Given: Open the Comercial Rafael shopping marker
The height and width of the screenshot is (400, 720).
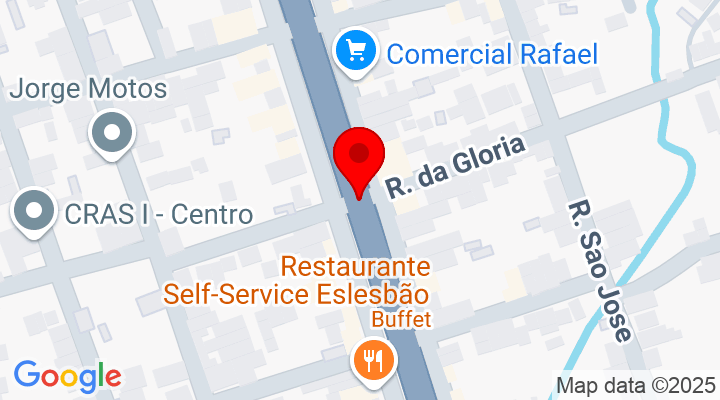Looking at the screenshot, I should 355,52.
